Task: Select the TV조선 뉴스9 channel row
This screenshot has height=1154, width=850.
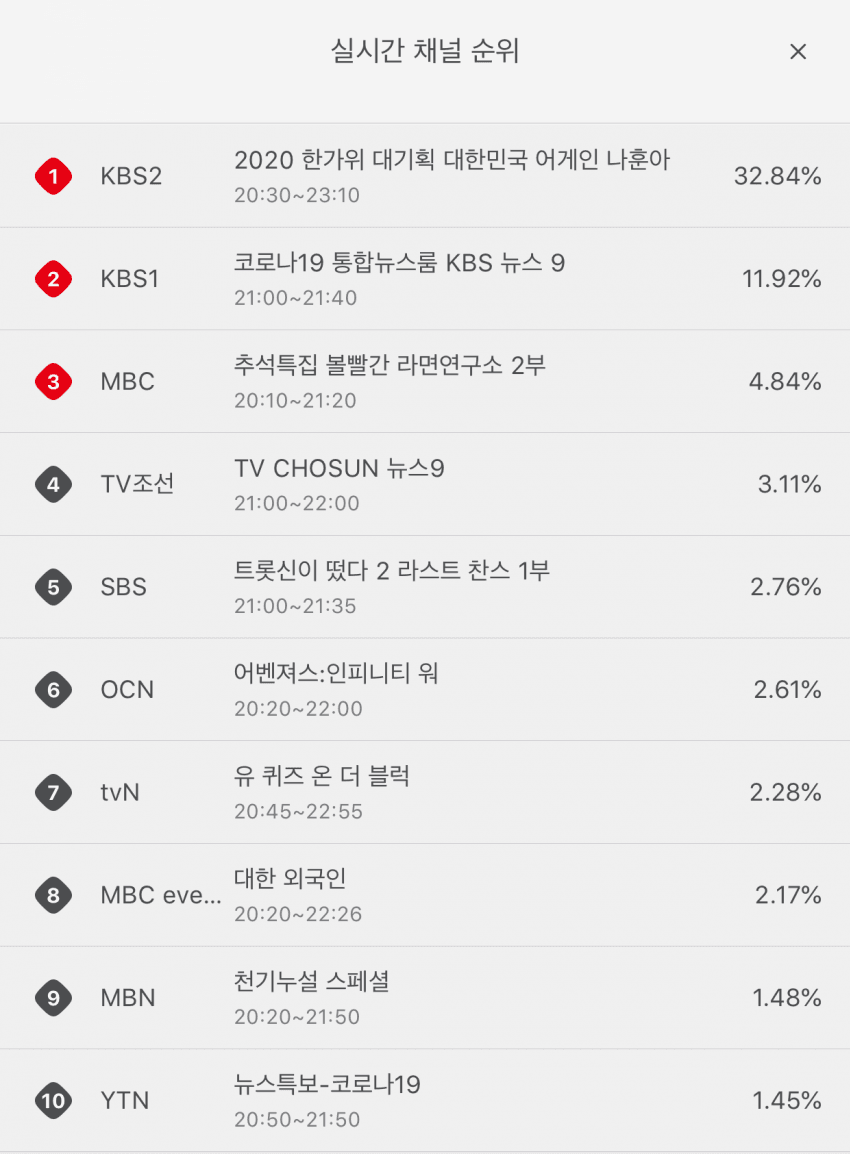Action: coord(425,485)
